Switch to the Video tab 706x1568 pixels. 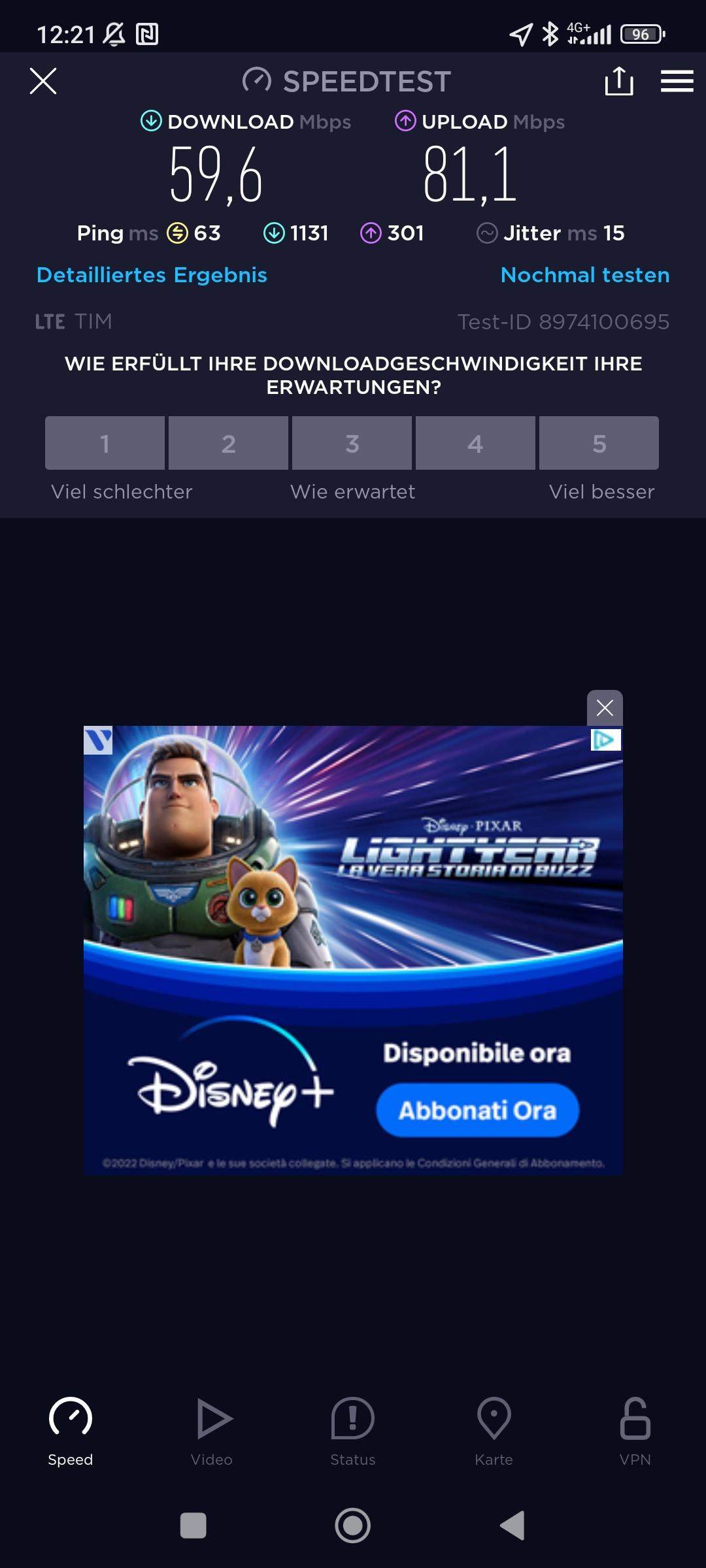(212, 1431)
